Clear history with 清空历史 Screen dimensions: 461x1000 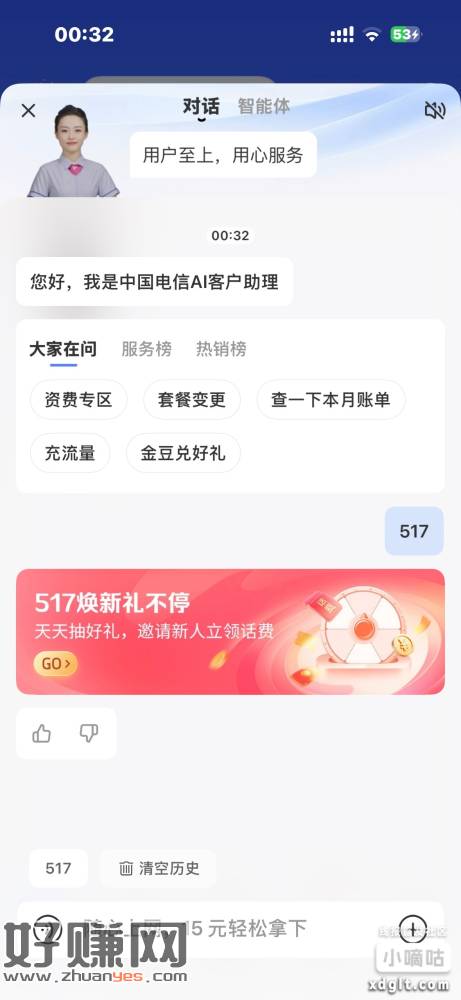(x=158, y=868)
